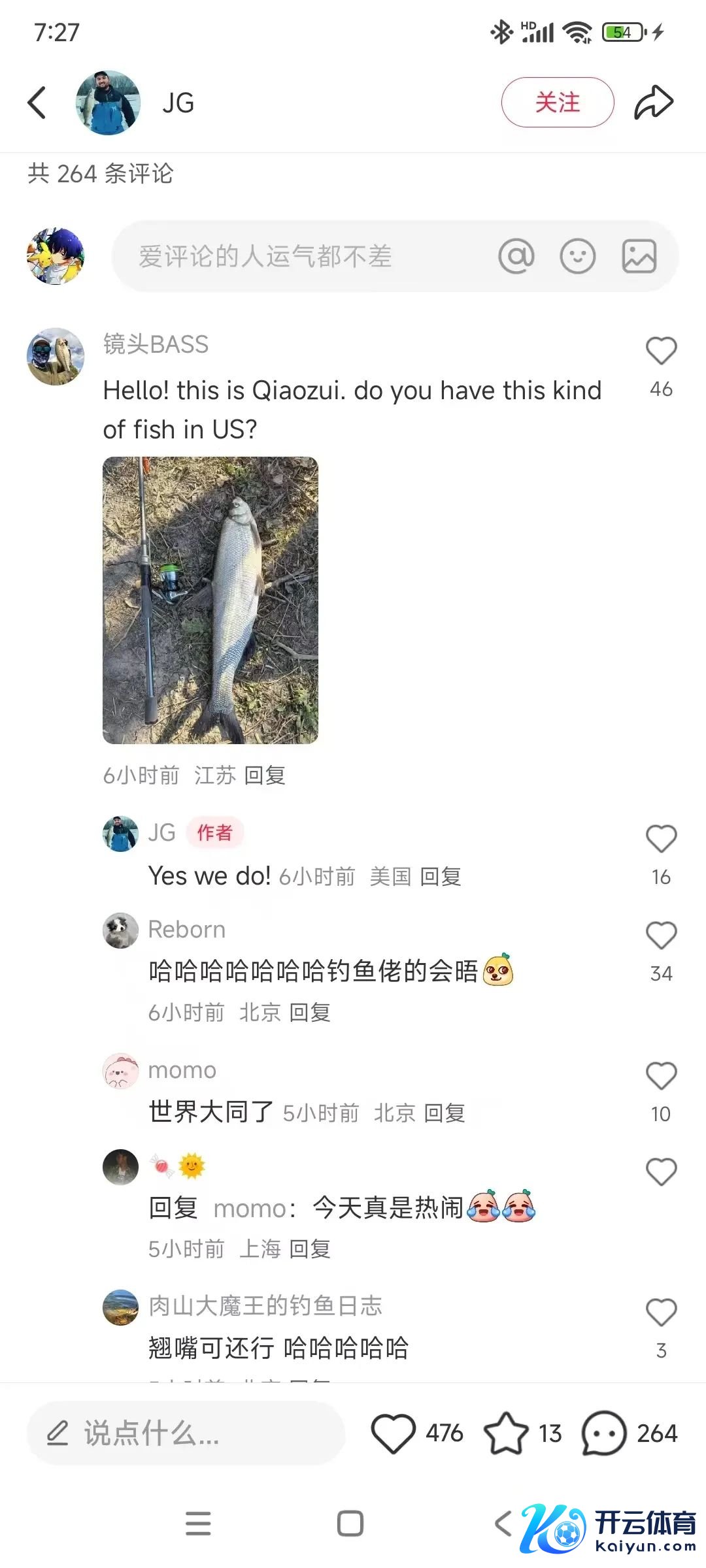Open the emoji picker in comment box

pos(578,256)
